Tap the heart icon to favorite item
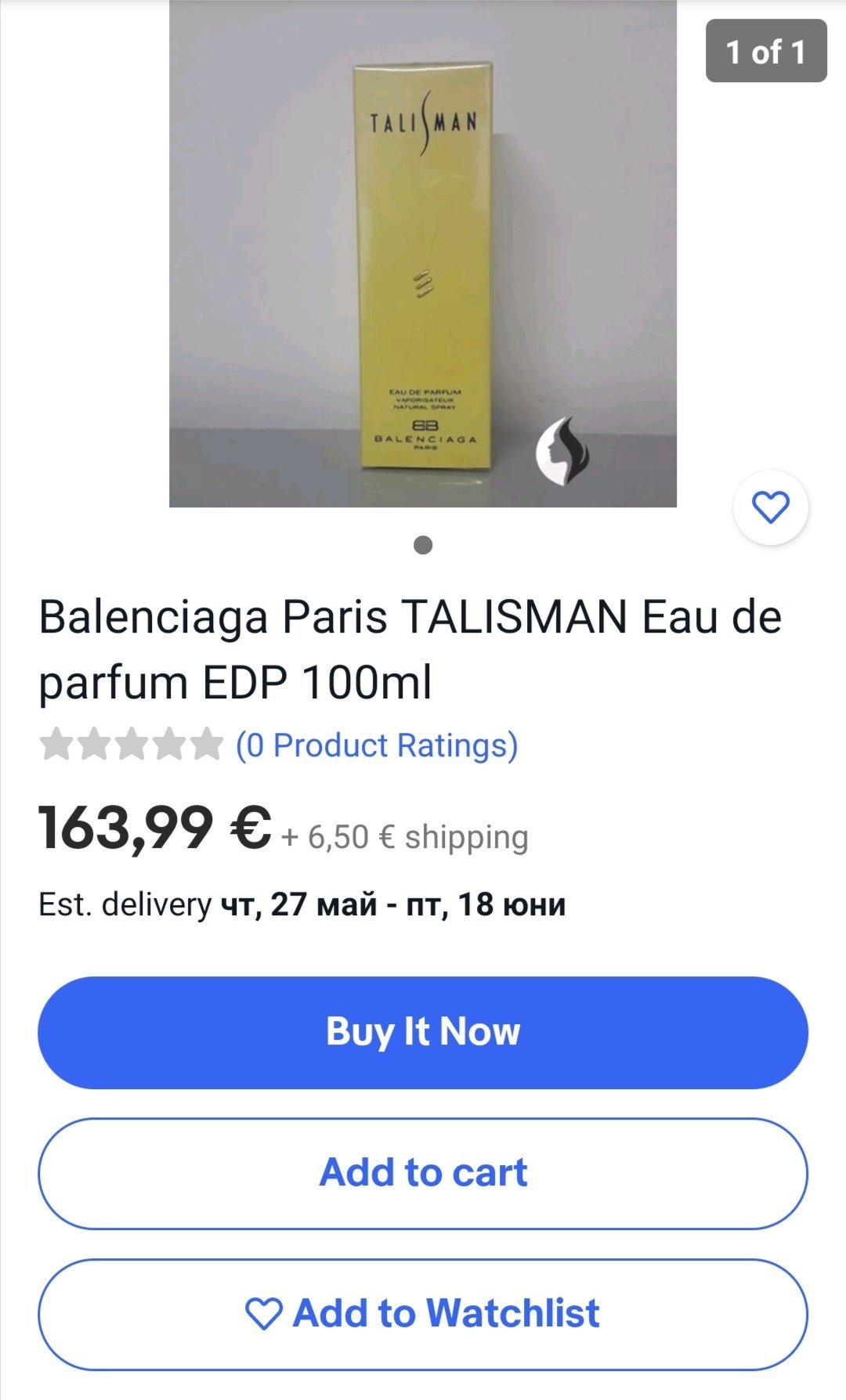This screenshot has height=1400, width=846. click(x=770, y=507)
